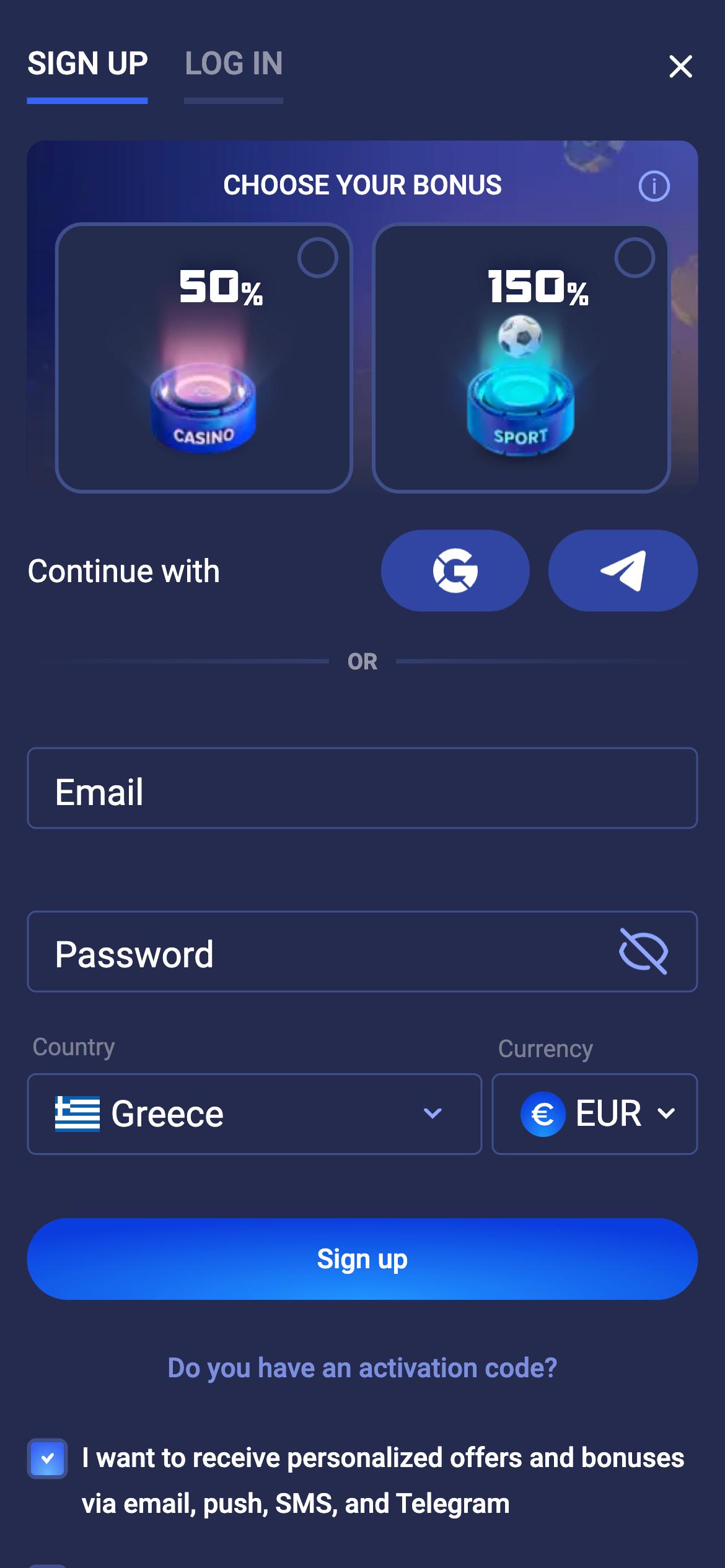Open the activation code link
The width and height of the screenshot is (725, 1568).
(362, 1368)
